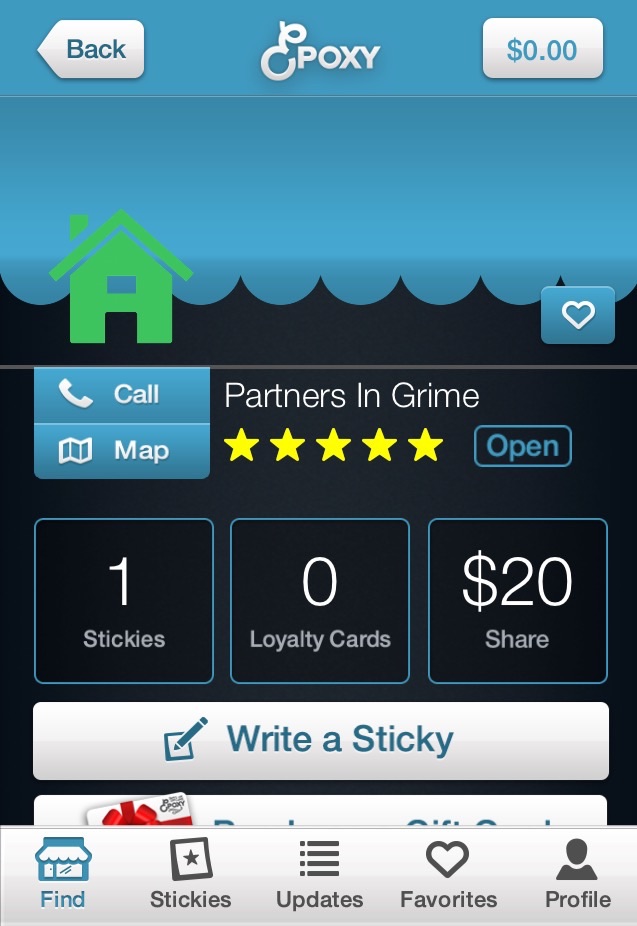Open the 0 Loyalty Cards tile
637x926 pixels.
coord(320,600)
